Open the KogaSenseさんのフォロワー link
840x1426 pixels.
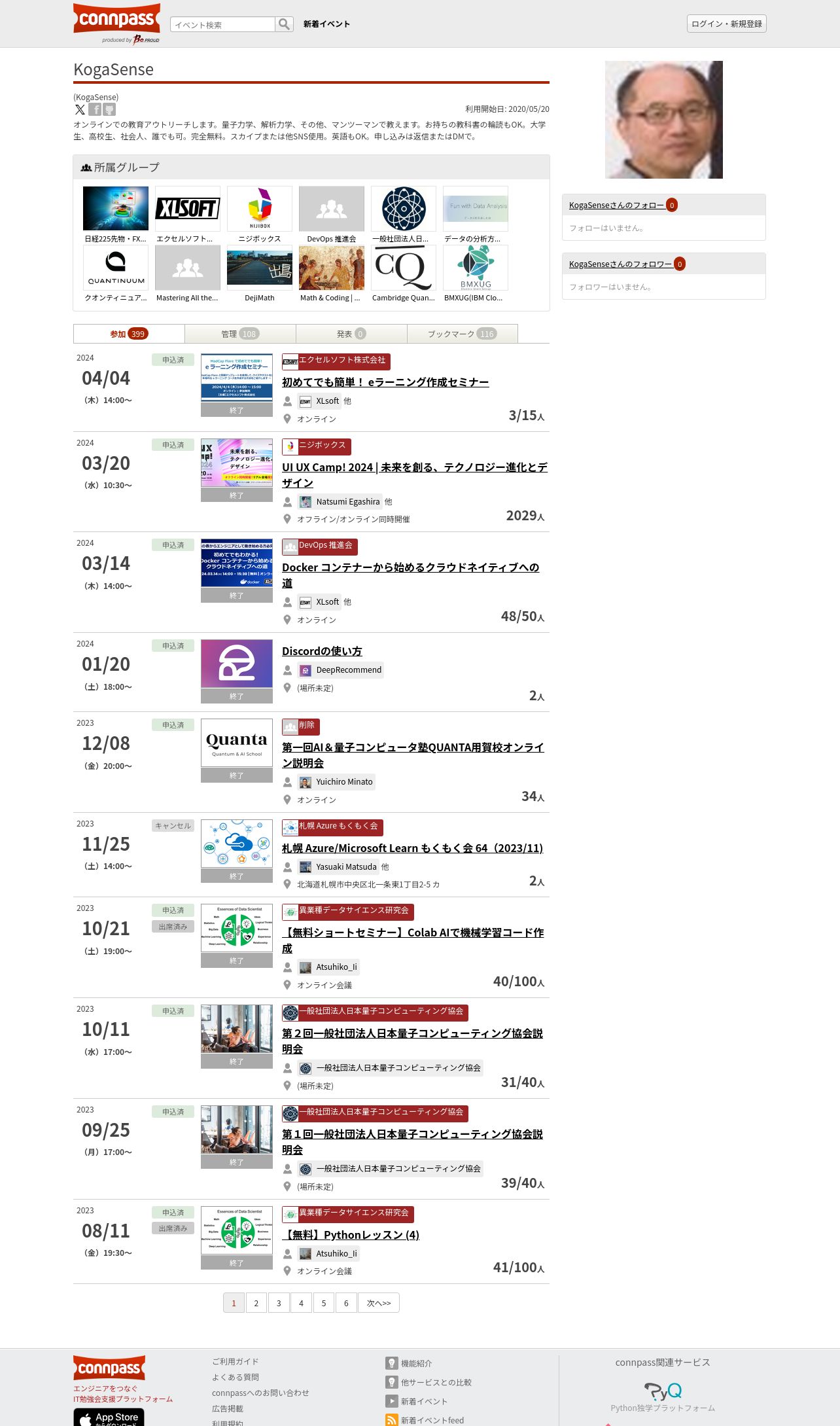(620, 264)
